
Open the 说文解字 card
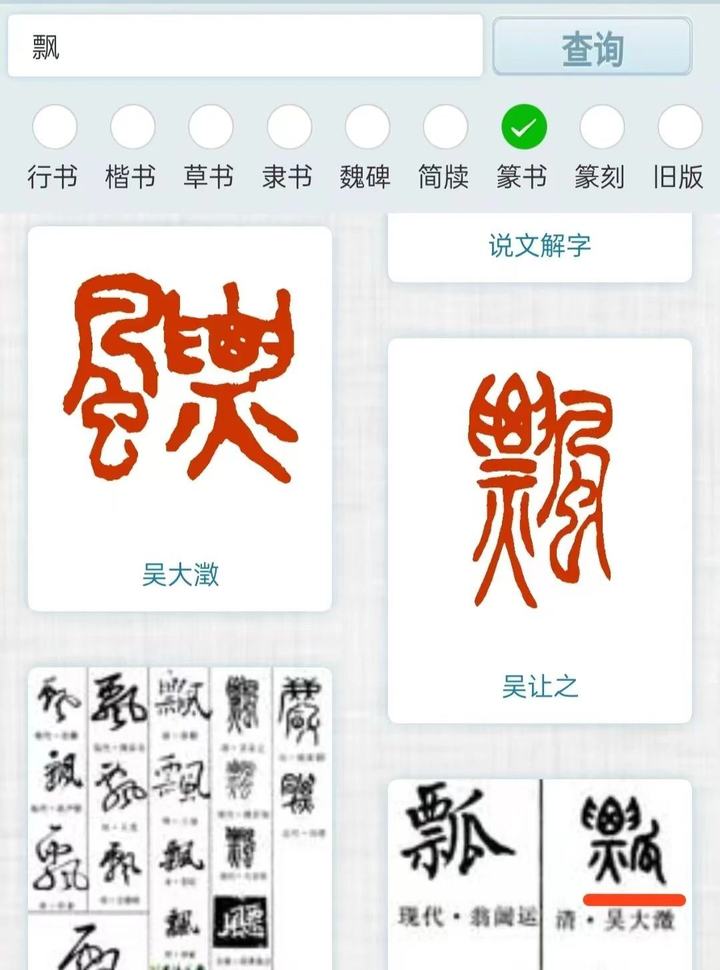[x=540, y=246]
